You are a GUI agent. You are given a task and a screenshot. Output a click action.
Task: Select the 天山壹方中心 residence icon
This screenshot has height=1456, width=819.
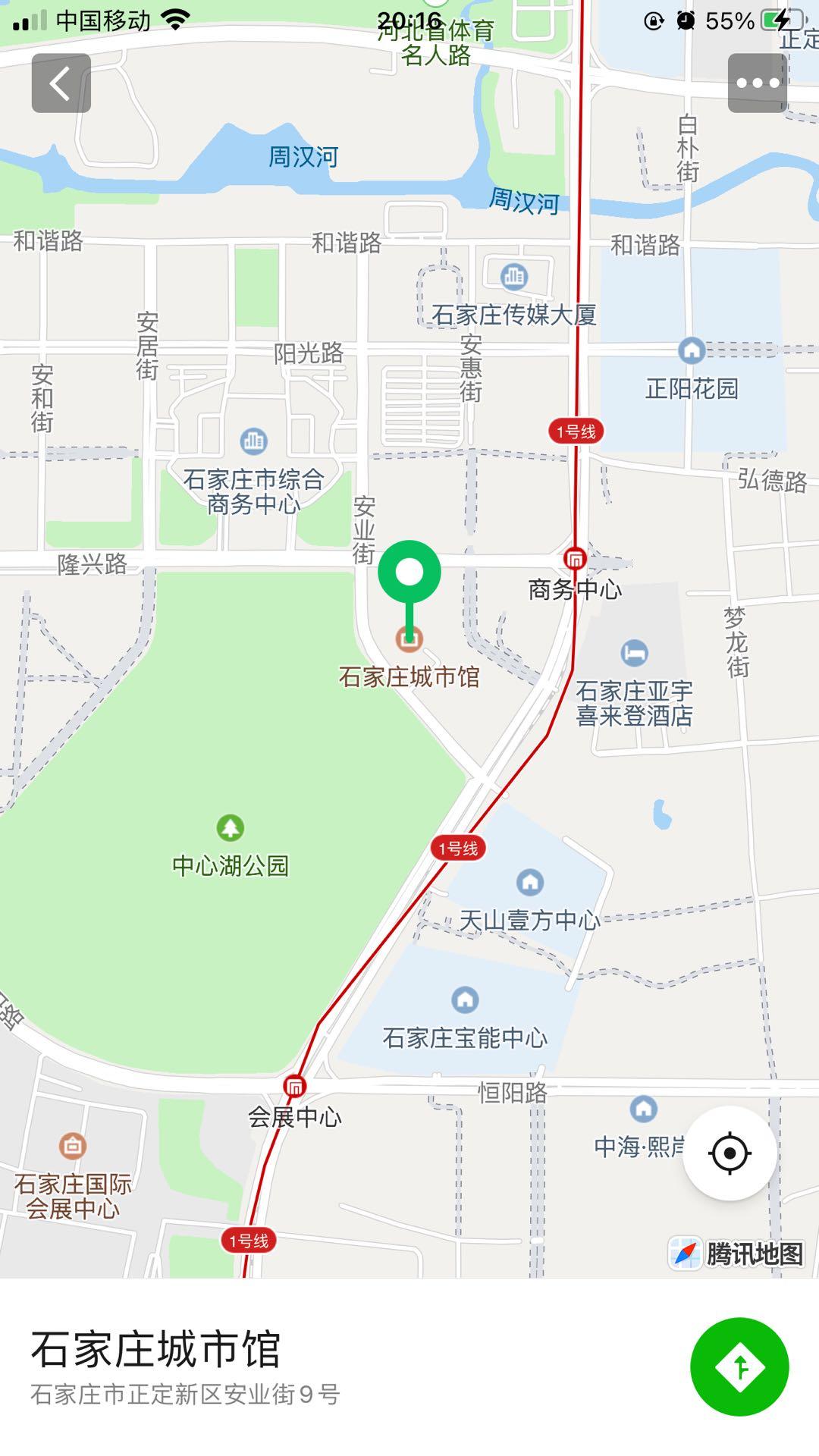[529, 882]
